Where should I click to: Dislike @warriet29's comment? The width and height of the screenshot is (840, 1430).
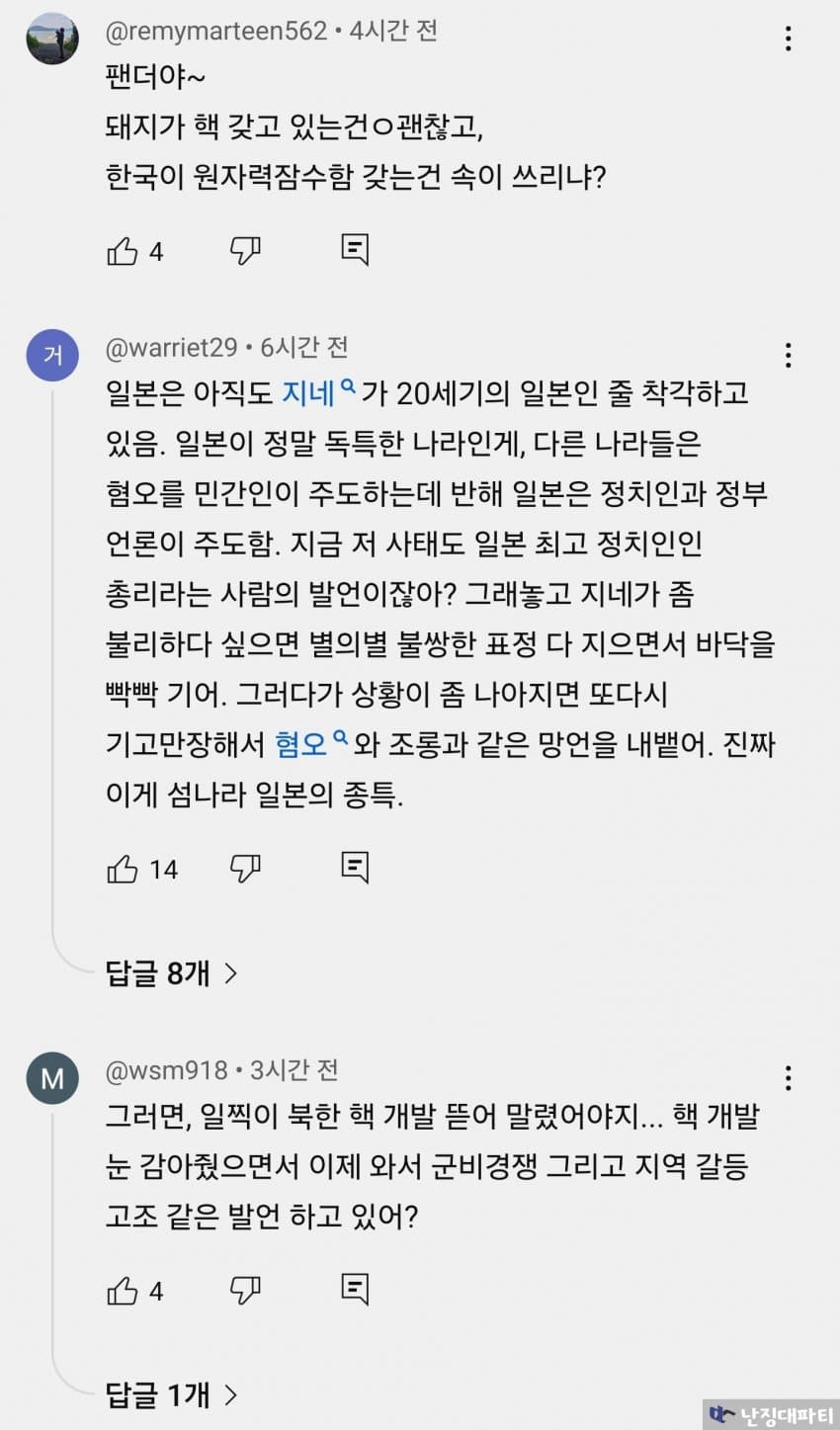tap(244, 870)
